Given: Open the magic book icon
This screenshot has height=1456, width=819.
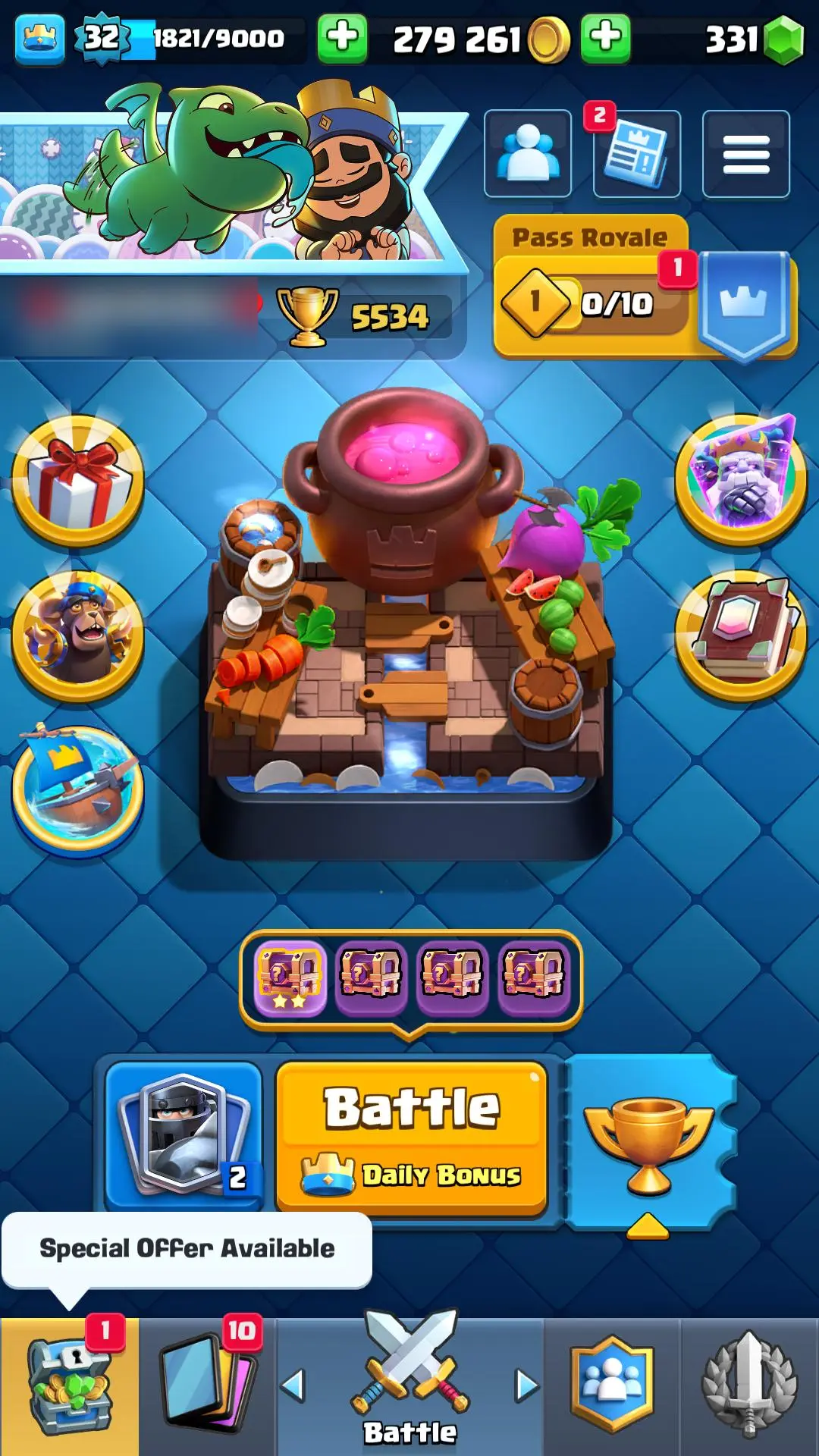Looking at the screenshot, I should [741, 634].
